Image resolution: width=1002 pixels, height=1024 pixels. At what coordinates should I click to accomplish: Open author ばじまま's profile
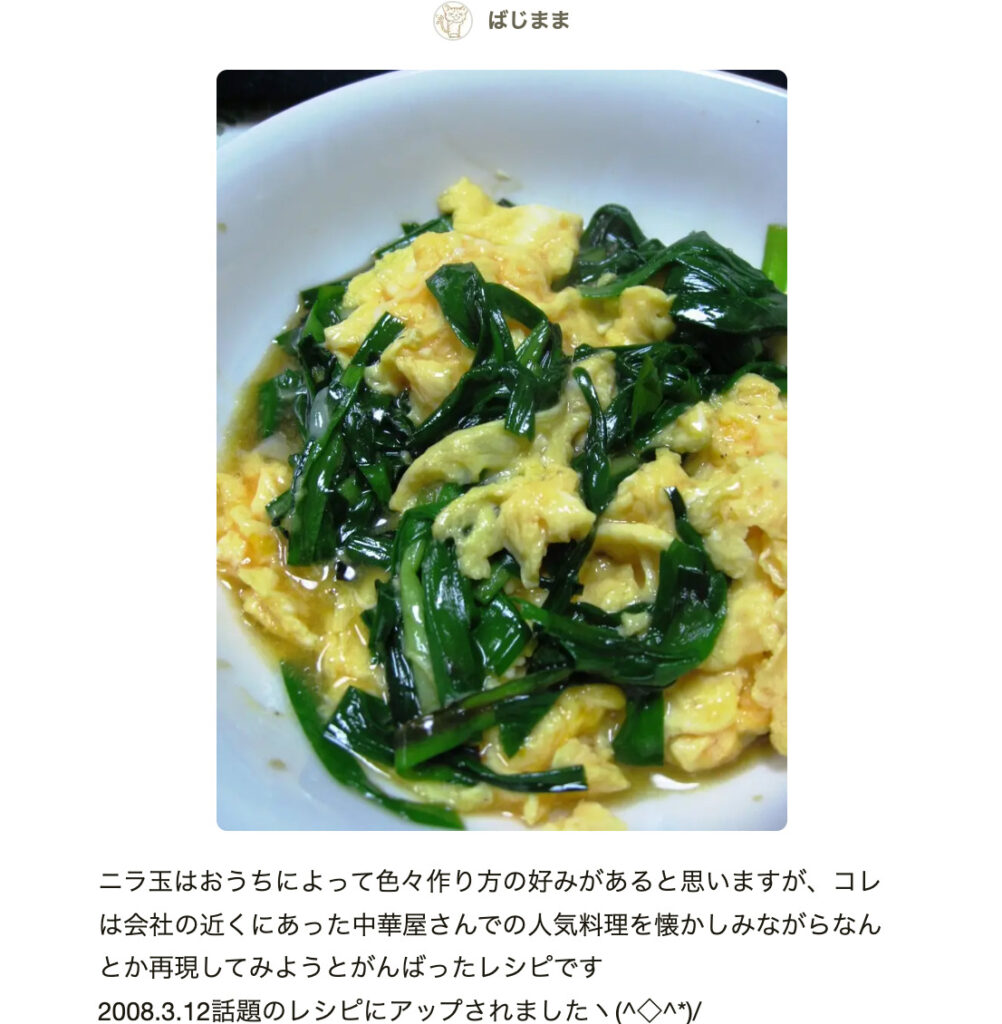click(527, 21)
